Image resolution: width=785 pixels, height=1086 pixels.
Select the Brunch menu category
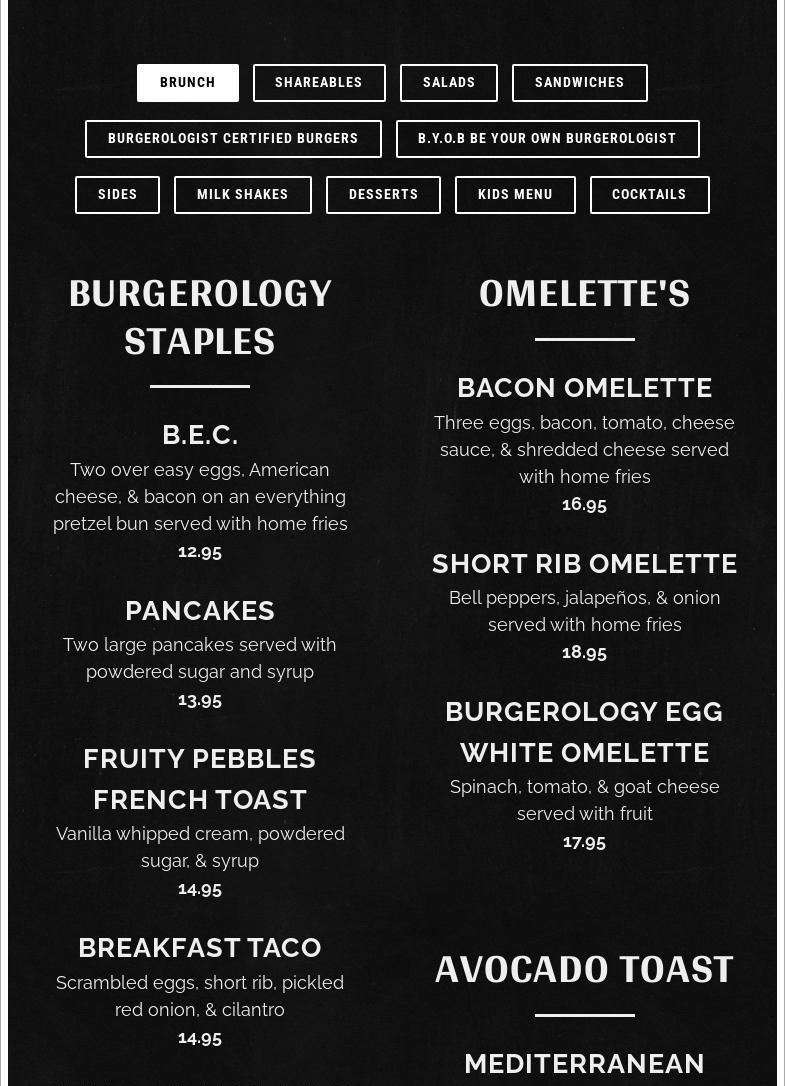[x=188, y=83]
